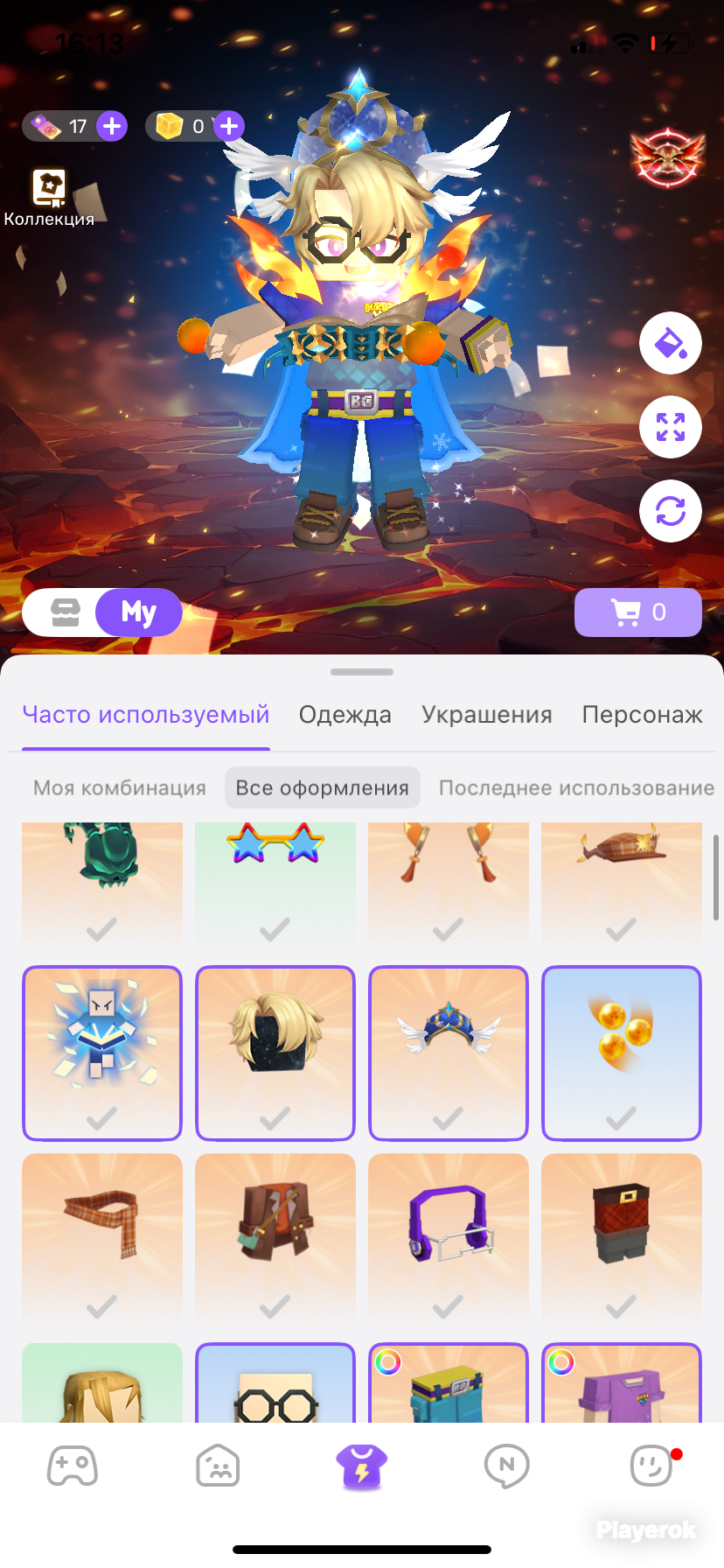The width and height of the screenshot is (724, 1568).
Task: Tap the refresh arrows button
Action: coord(670,511)
